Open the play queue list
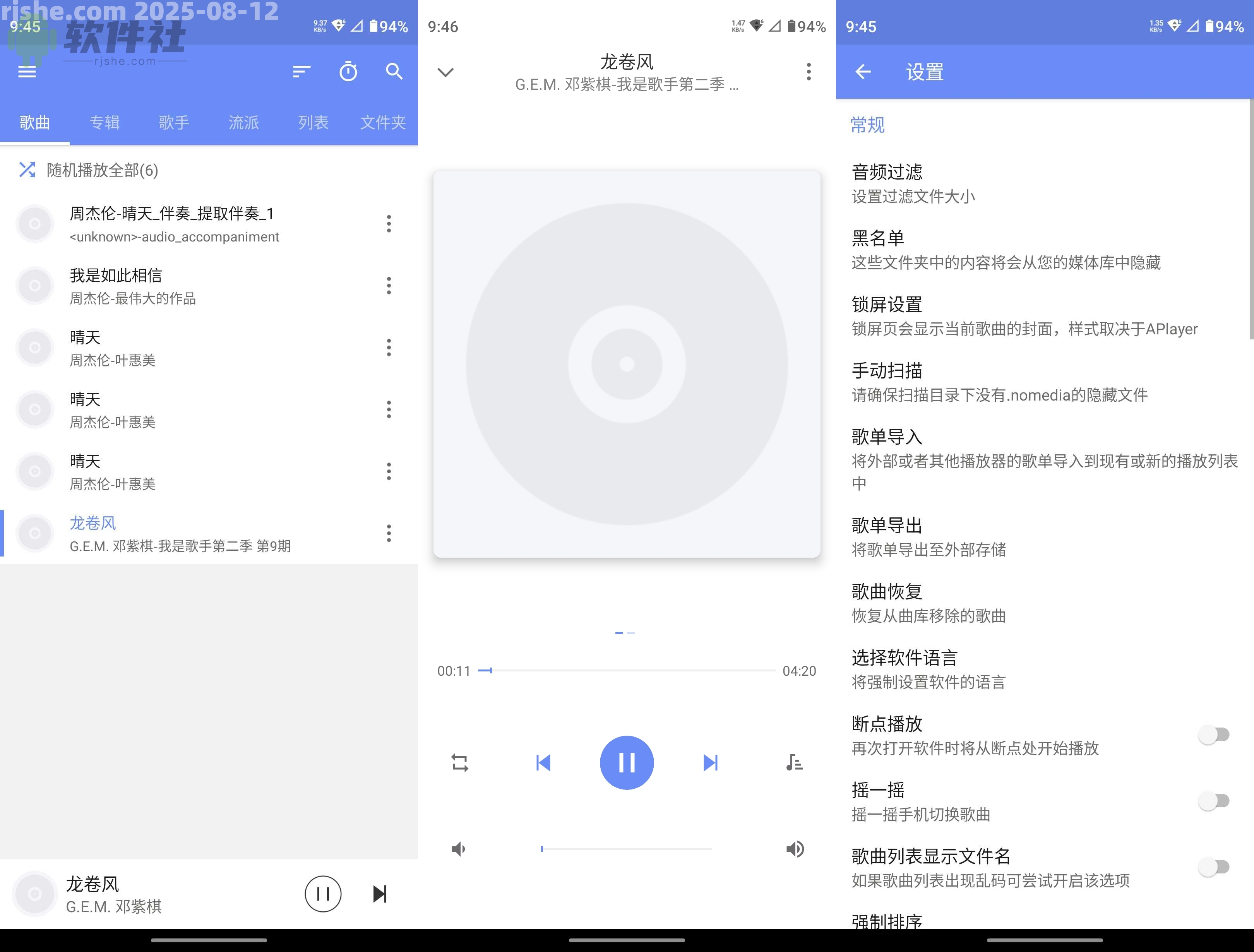 794,763
